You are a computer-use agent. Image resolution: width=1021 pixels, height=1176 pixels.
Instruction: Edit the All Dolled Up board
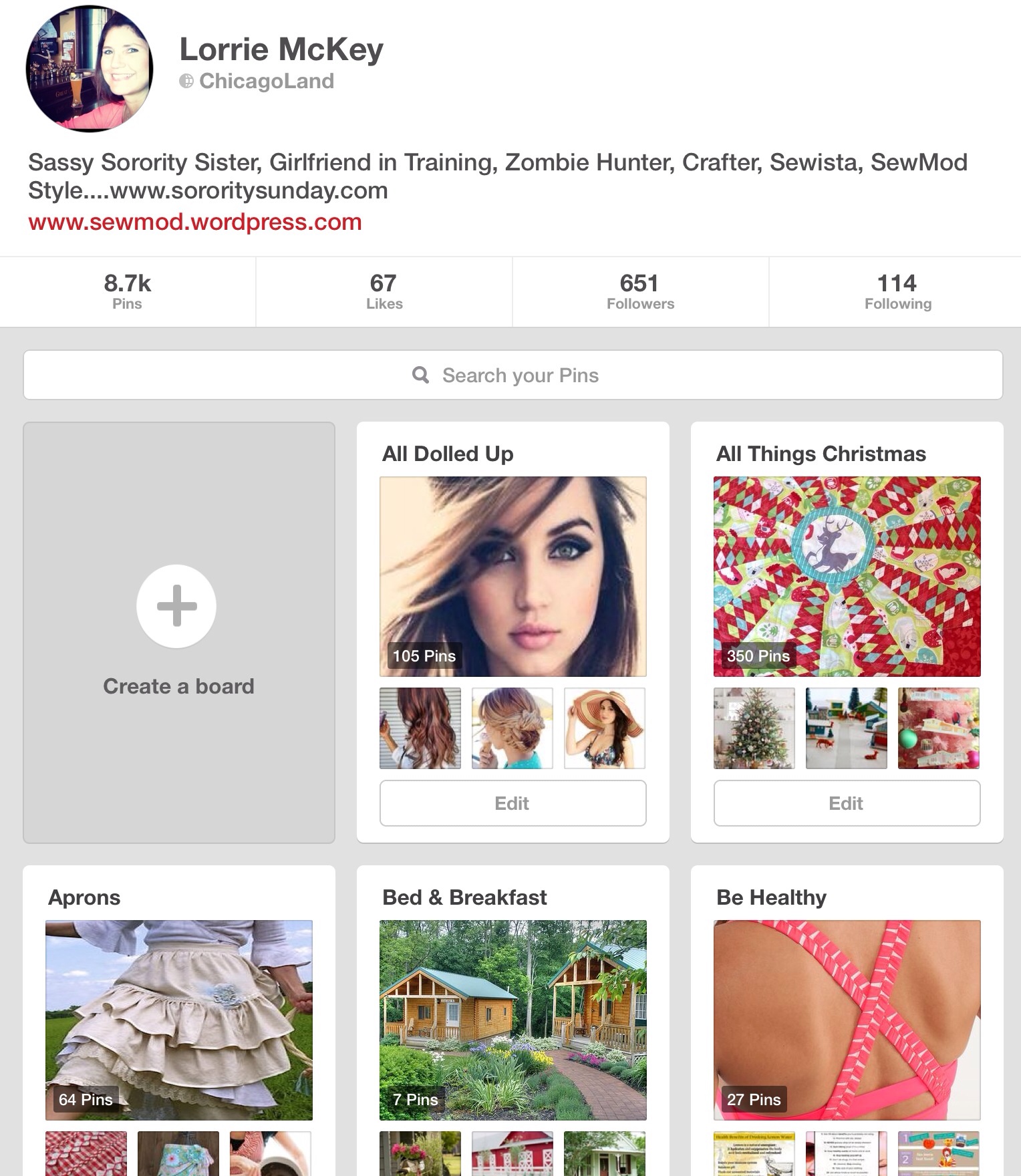[x=513, y=803]
